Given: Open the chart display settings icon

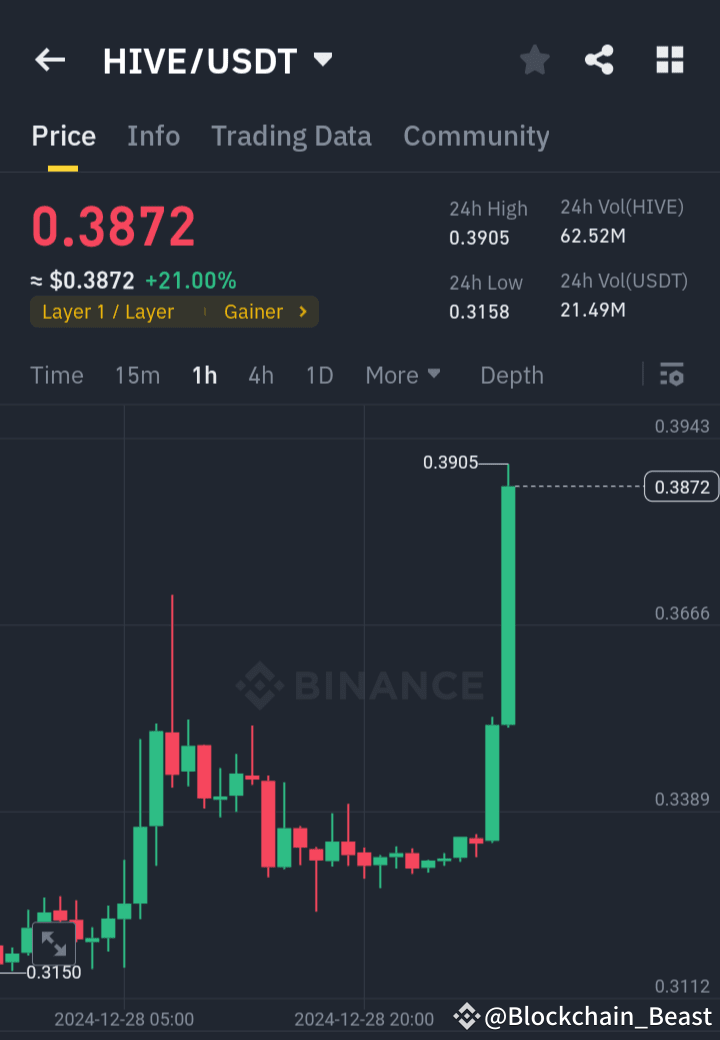Looking at the screenshot, I should (672, 375).
